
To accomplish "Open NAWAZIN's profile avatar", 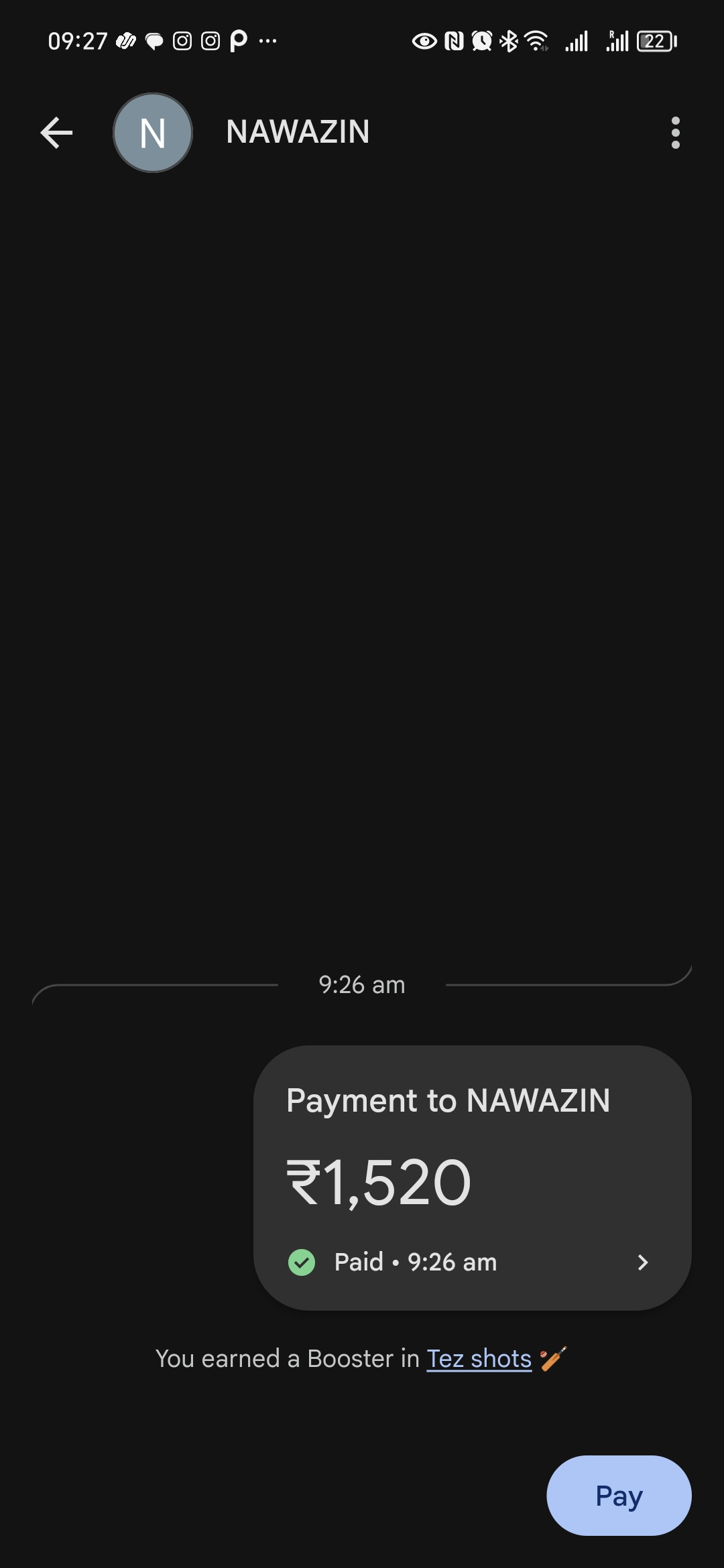I will click(153, 132).
